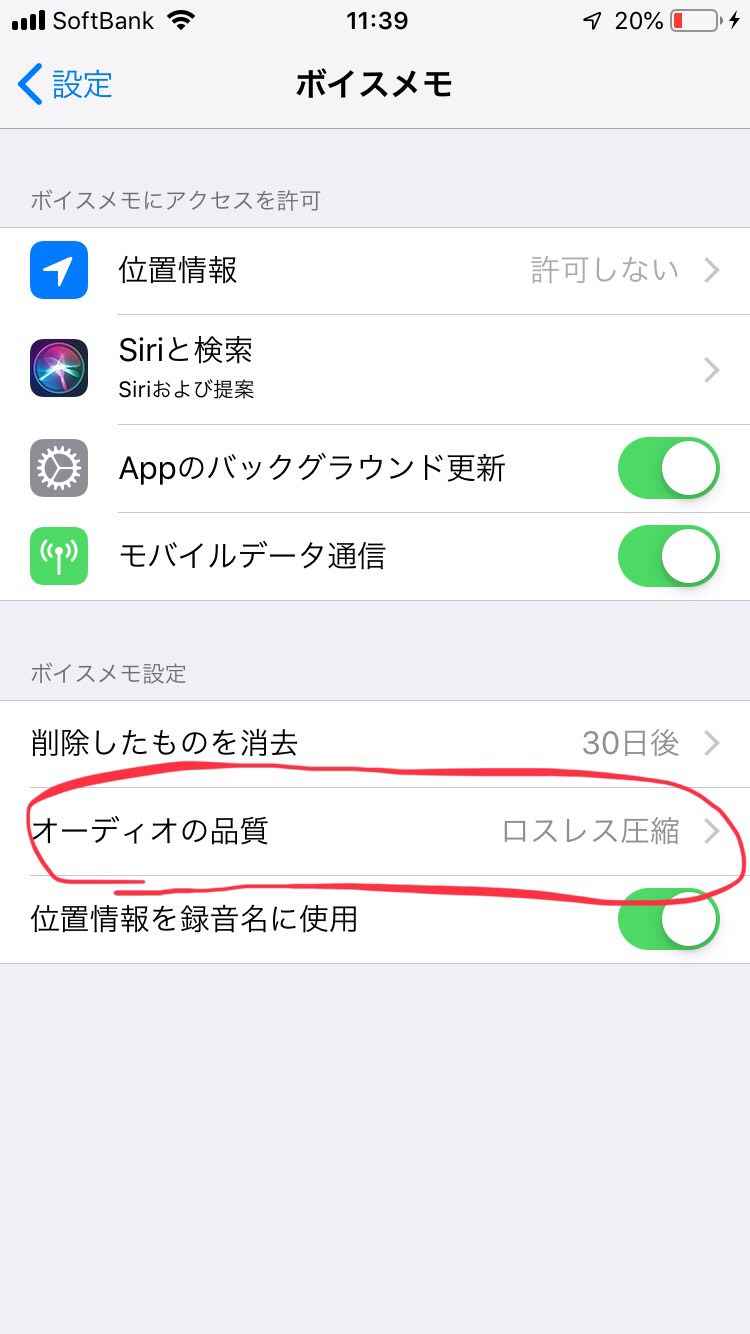
Task: Turn off Appのバックグラウンド更新
Action: coord(667,468)
